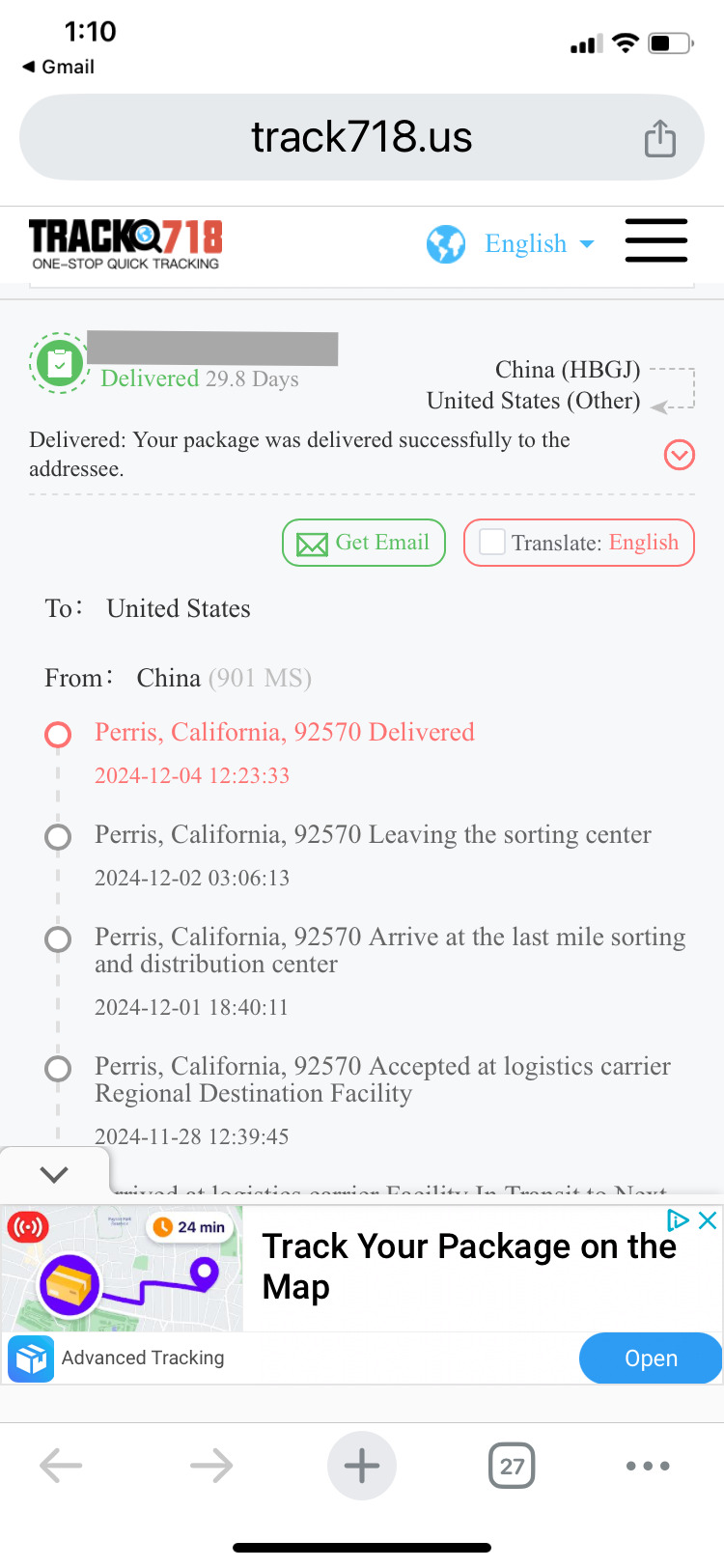Image resolution: width=724 pixels, height=1568 pixels.
Task: Go back to the previous page
Action: (x=61, y=1466)
